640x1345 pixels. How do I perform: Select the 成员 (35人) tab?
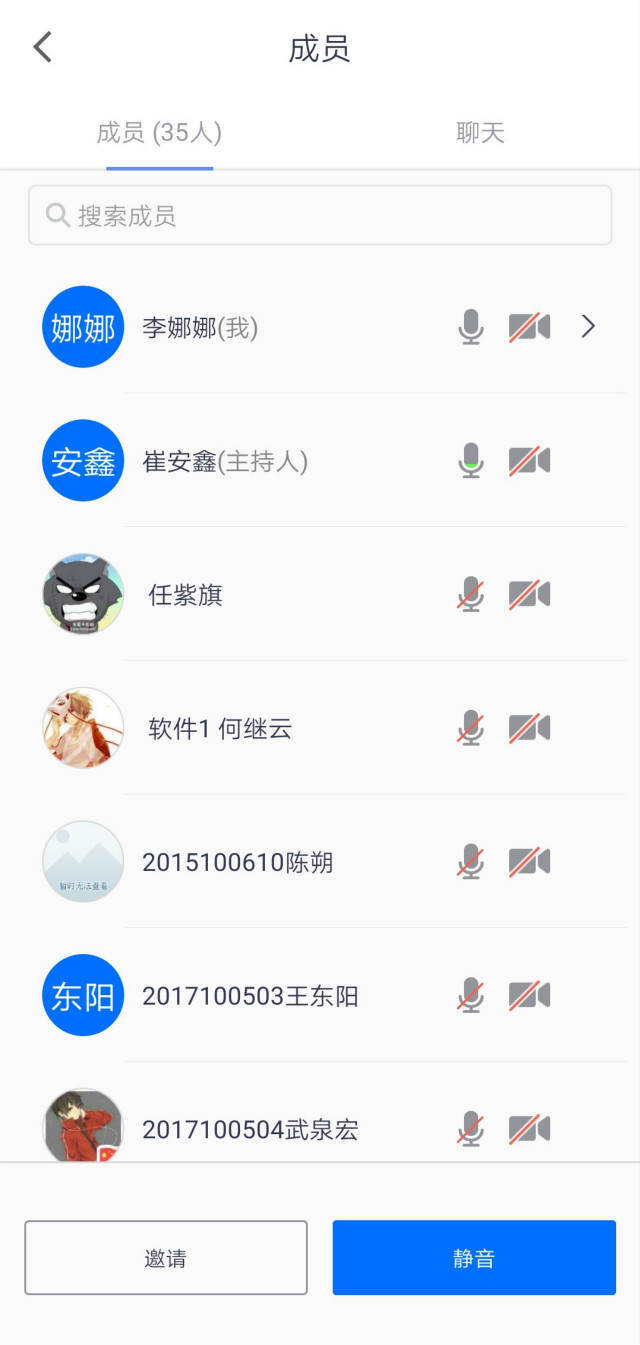pos(159,133)
